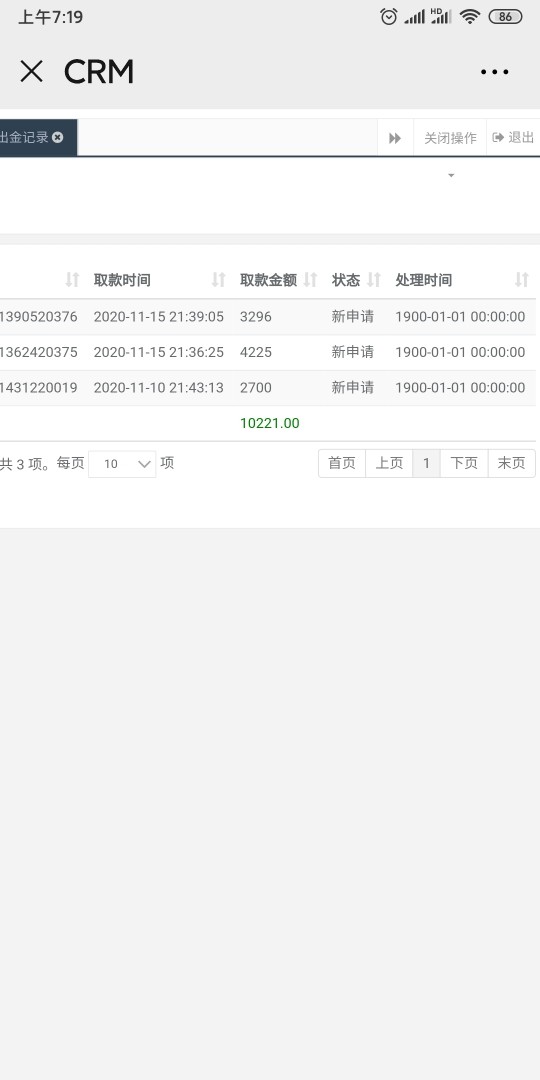Sort by 取款时间 column
The width and height of the screenshot is (540, 1080).
tap(159, 280)
